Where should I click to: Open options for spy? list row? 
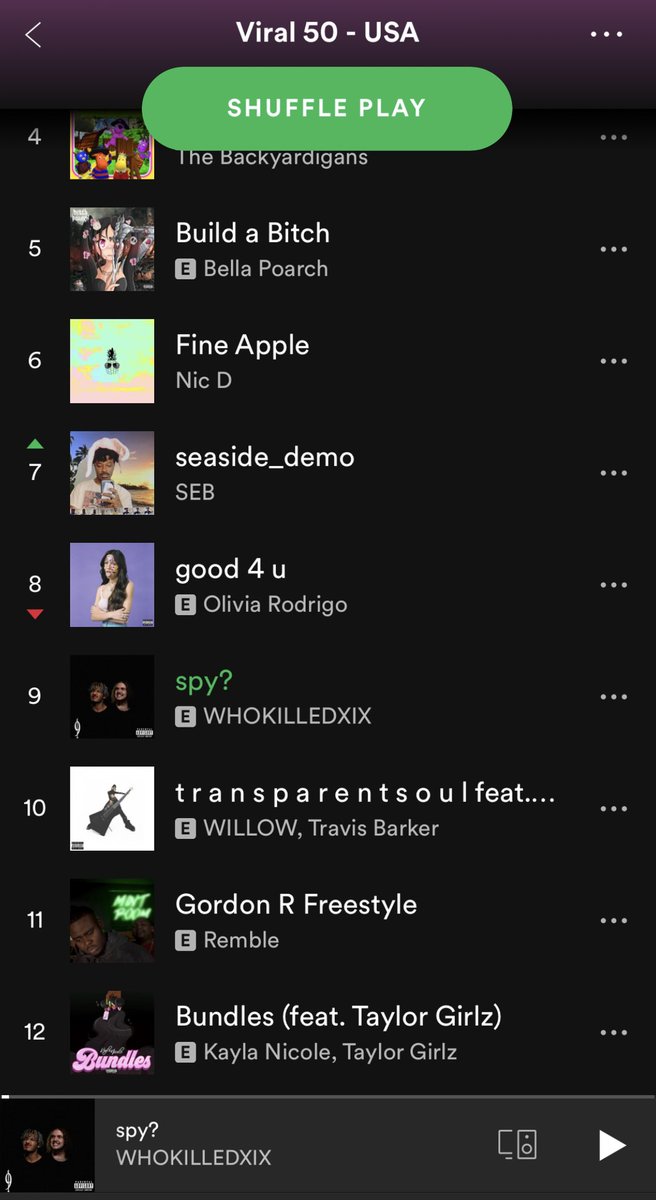[x=613, y=697]
